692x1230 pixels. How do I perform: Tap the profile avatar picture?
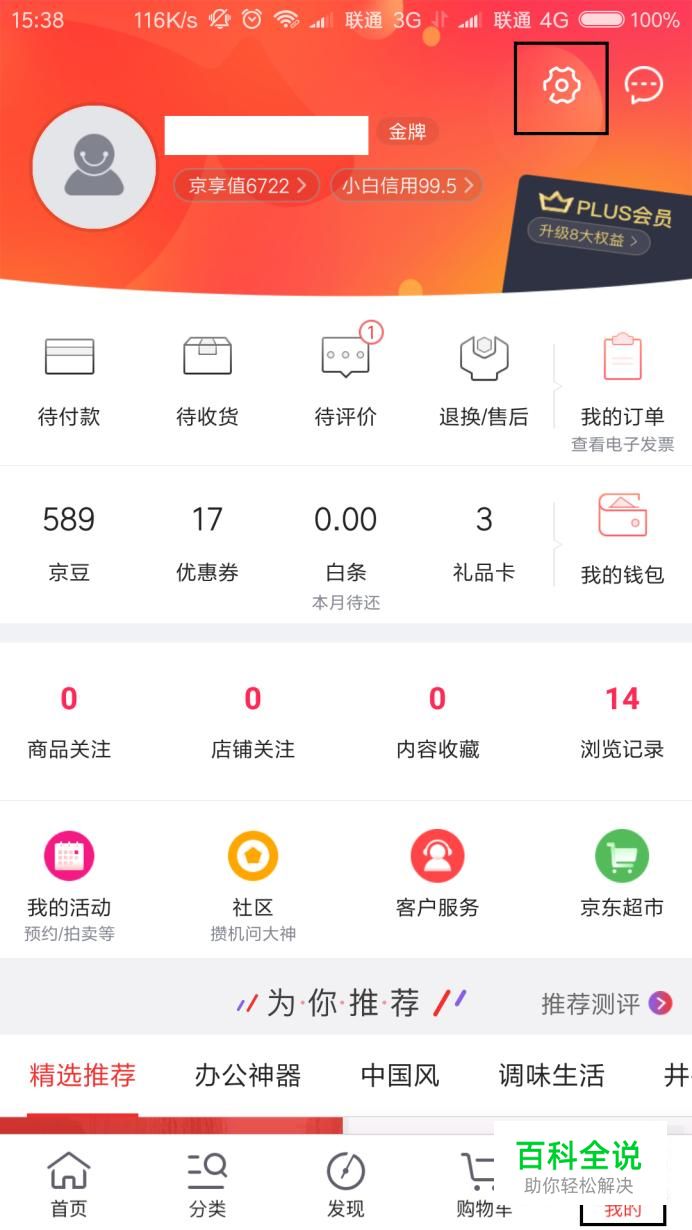(94, 167)
